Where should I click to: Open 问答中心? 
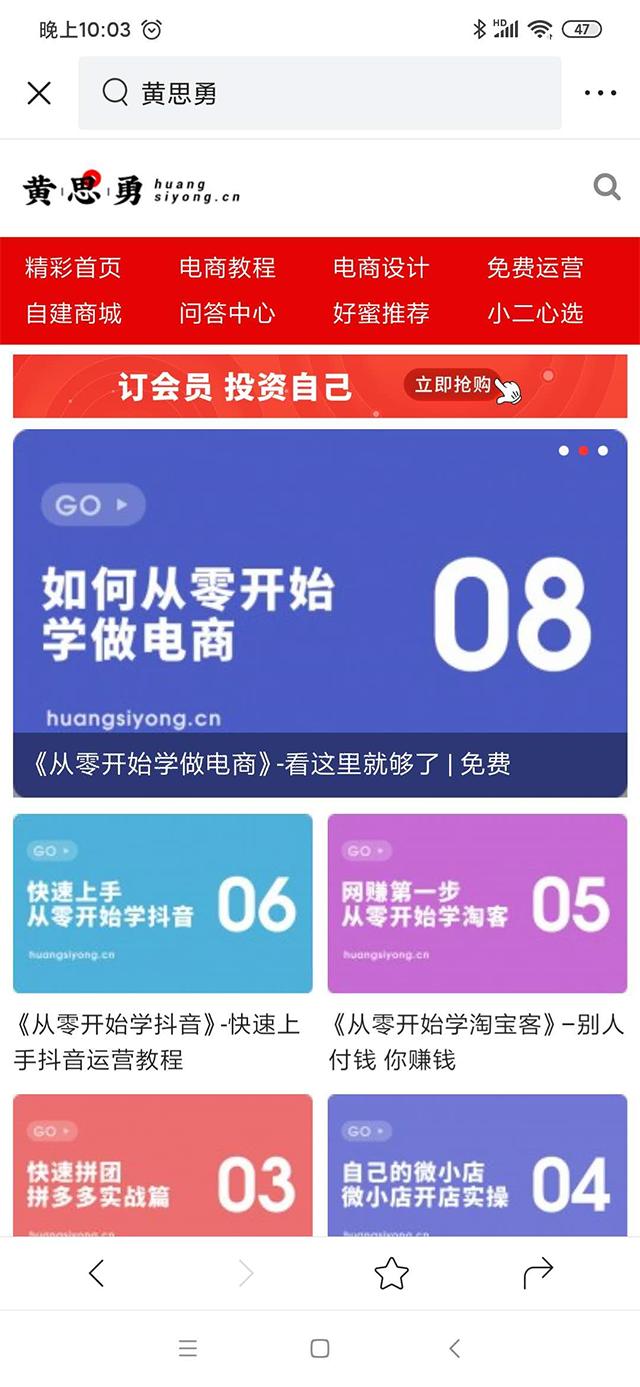point(227,313)
